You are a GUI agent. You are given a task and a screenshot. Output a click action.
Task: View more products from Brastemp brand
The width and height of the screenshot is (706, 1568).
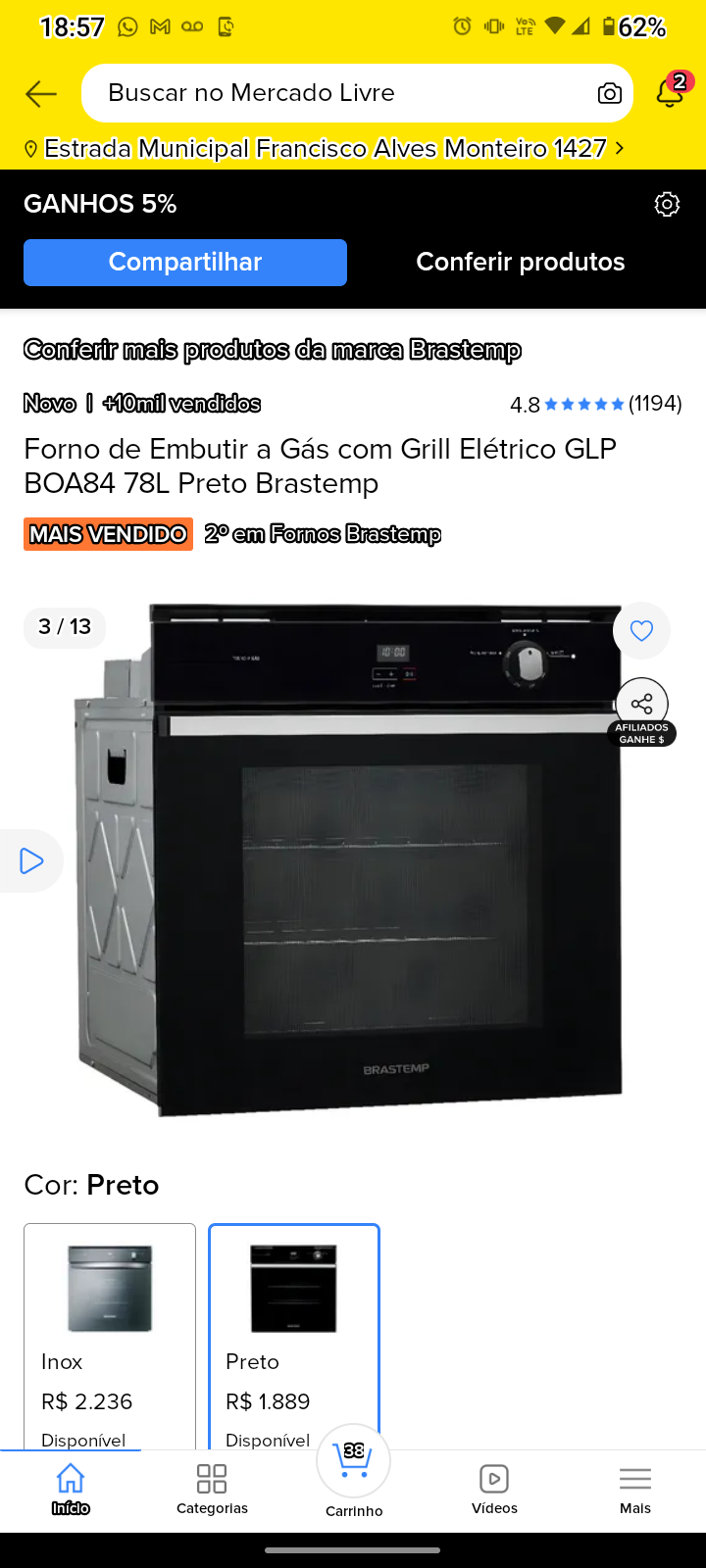click(273, 350)
